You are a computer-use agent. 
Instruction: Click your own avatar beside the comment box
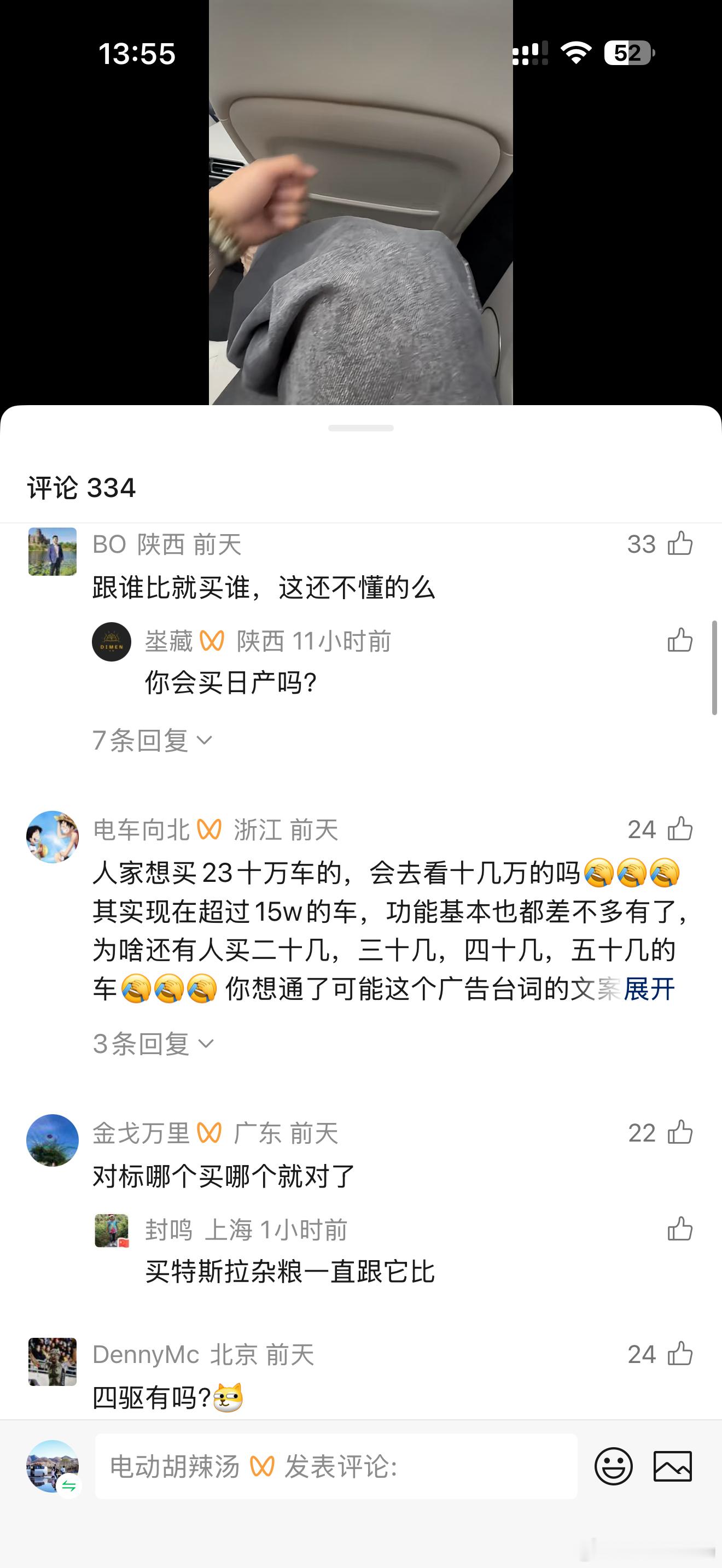coord(53,1467)
